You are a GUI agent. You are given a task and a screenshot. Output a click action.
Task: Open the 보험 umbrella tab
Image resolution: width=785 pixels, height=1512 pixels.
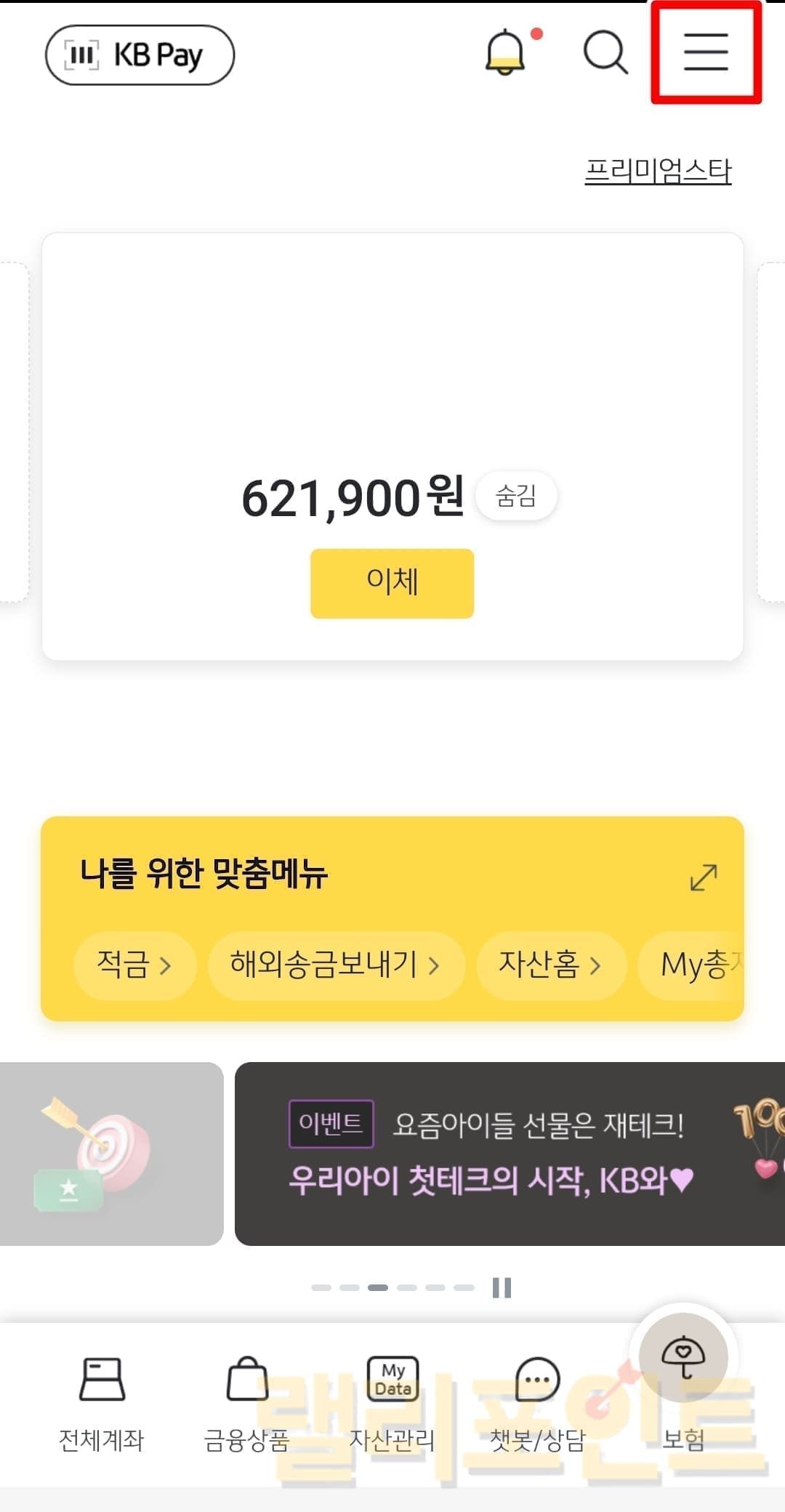pos(683,1381)
